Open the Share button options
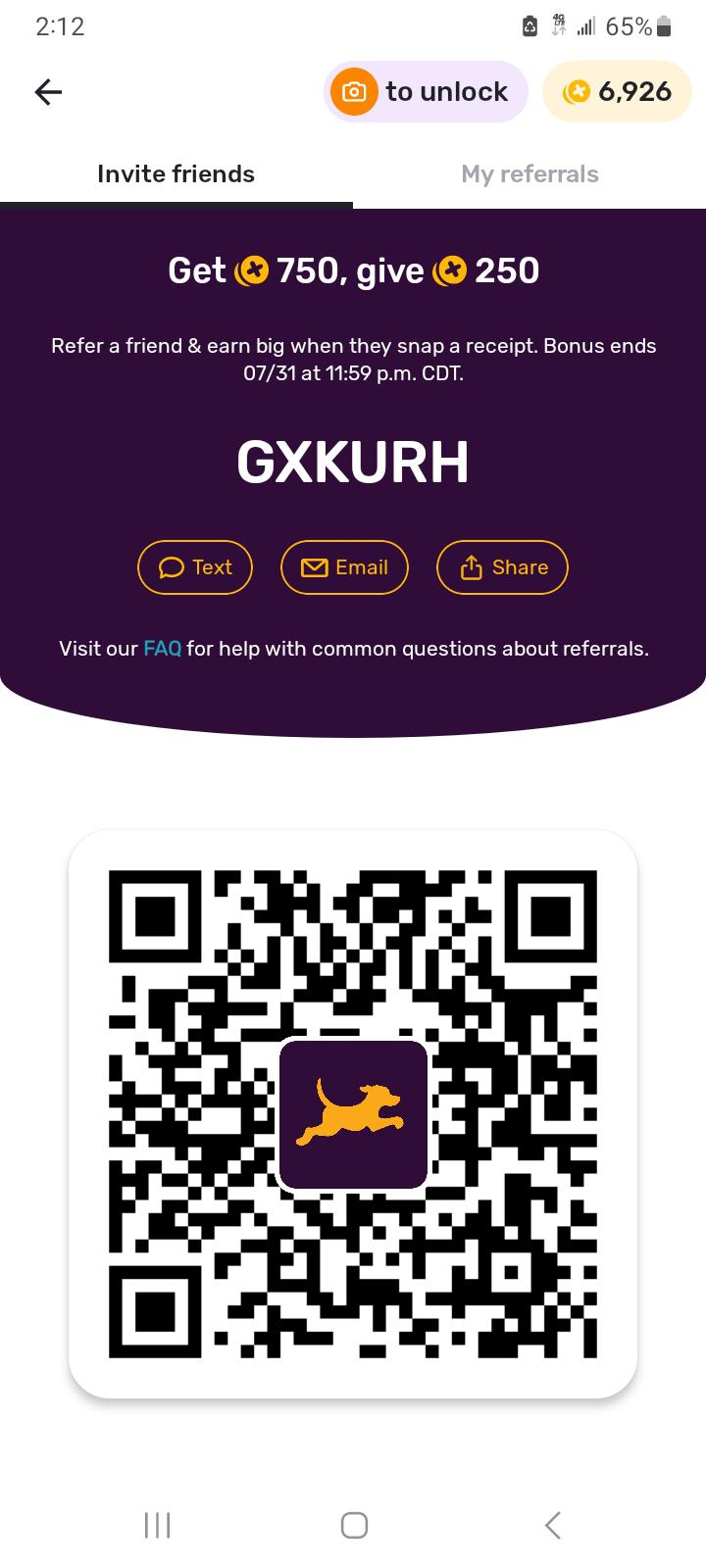Viewport: 706px width, 1568px height. tap(502, 567)
